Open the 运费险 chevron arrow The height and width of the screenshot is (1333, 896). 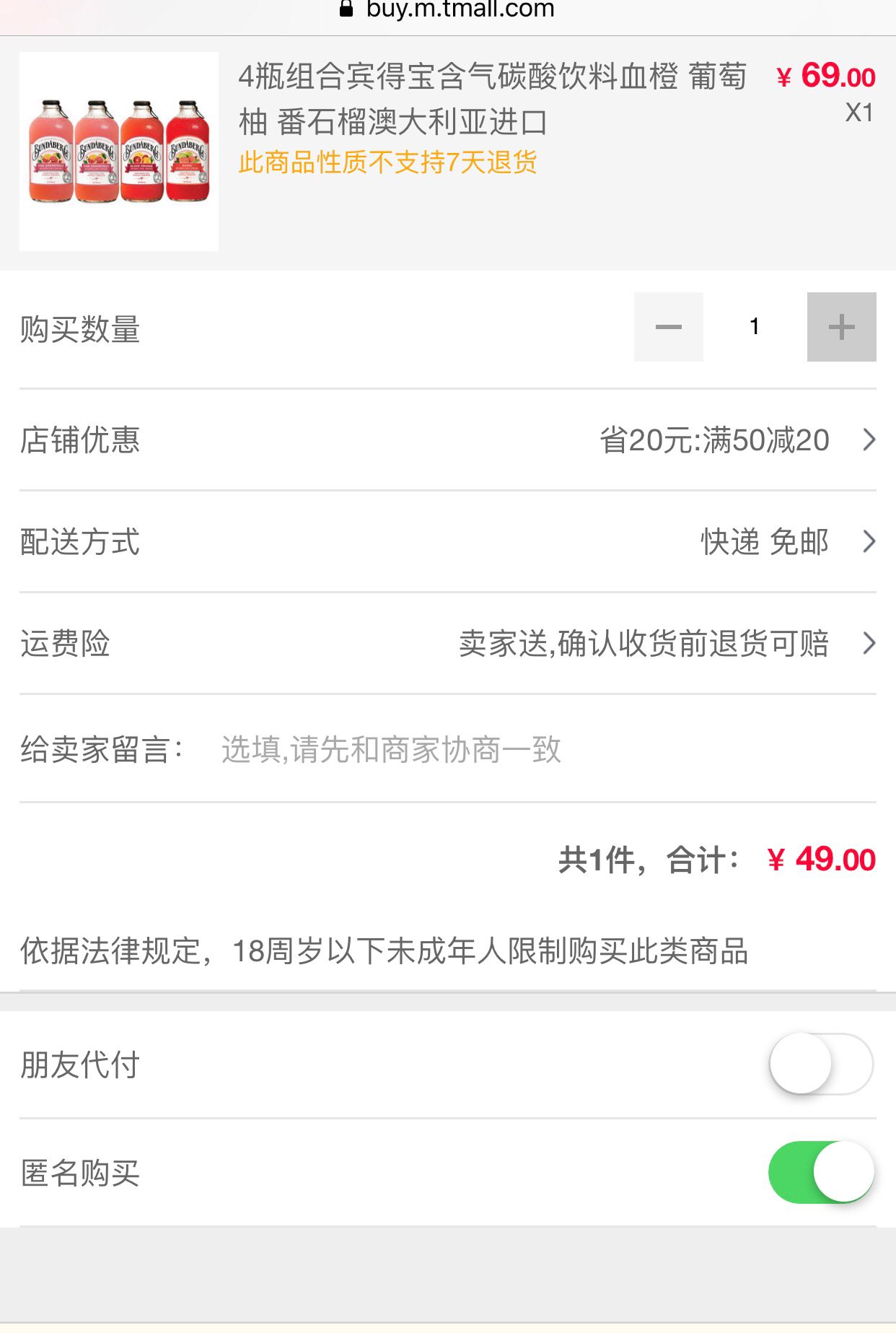tap(869, 644)
